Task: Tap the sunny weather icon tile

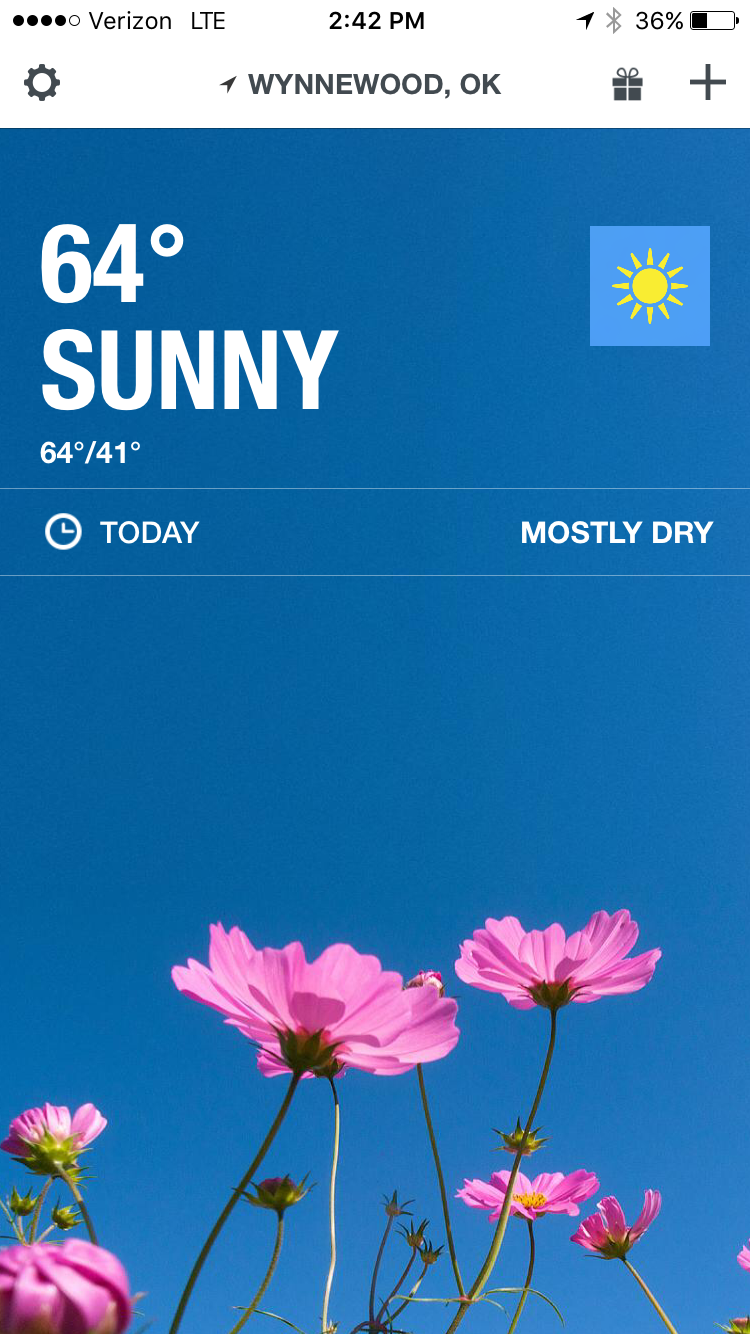Action: (x=649, y=286)
